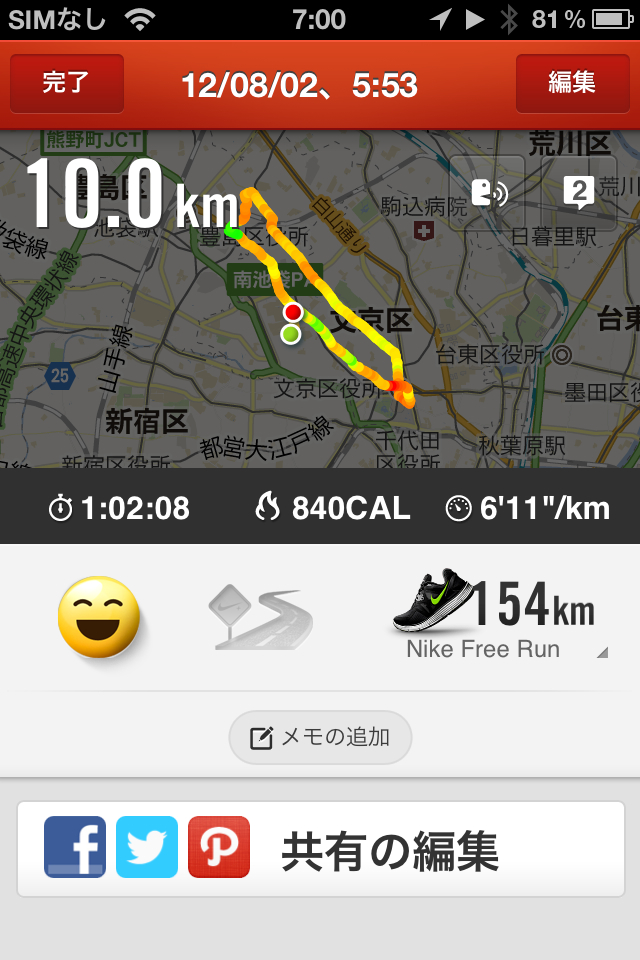Screen dimensions: 640x960
Task: View the comments bubble showing 2
Action: click(579, 193)
